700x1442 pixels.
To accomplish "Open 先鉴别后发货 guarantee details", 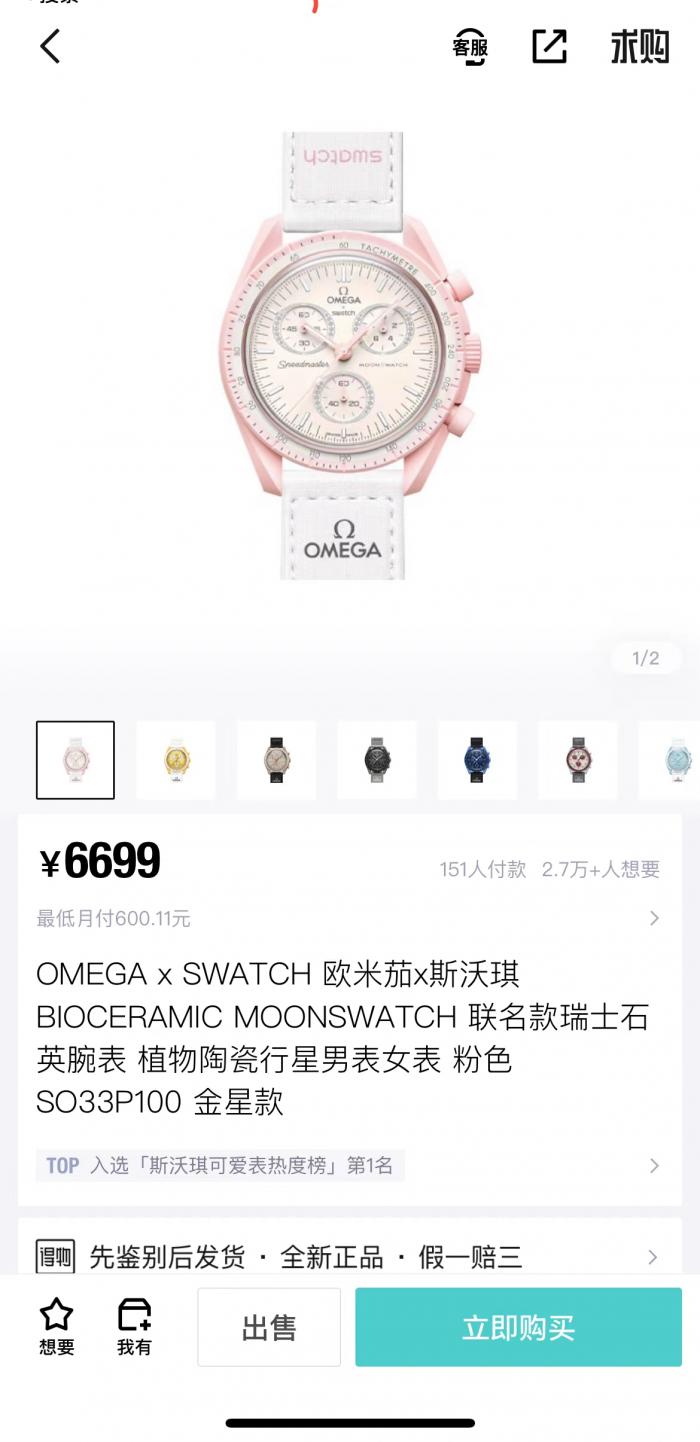I will click(350, 1257).
